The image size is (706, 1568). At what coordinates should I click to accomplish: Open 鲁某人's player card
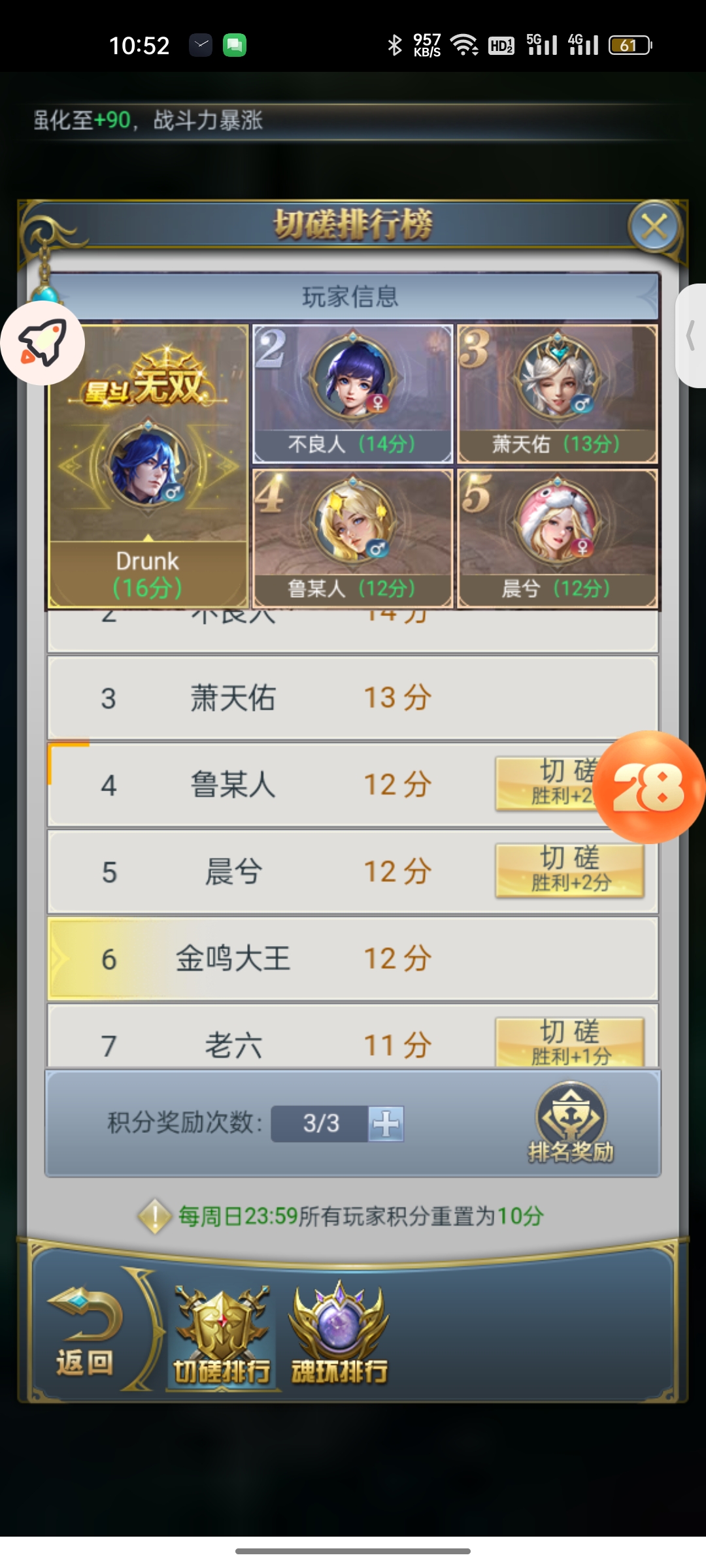(x=353, y=538)
